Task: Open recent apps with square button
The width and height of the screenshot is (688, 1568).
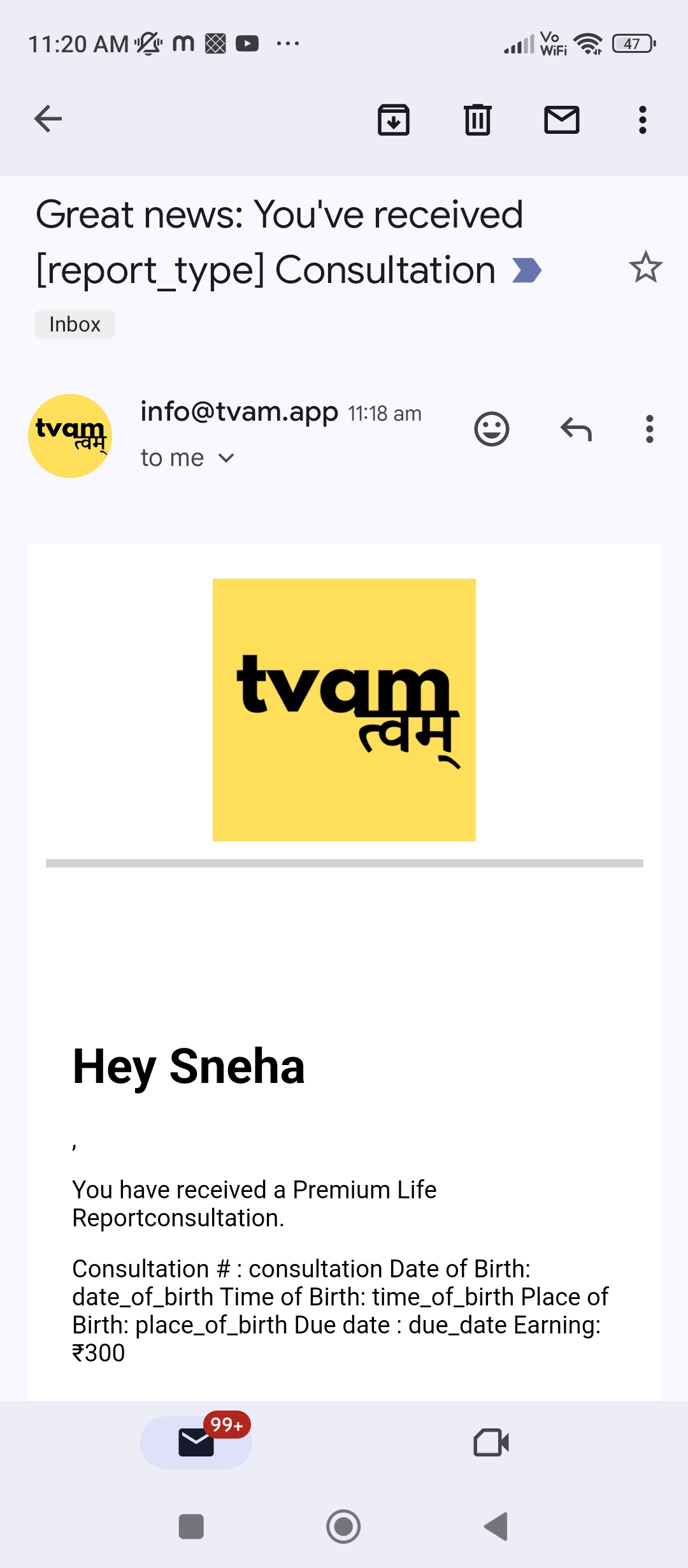Action: pos(191,1527)
